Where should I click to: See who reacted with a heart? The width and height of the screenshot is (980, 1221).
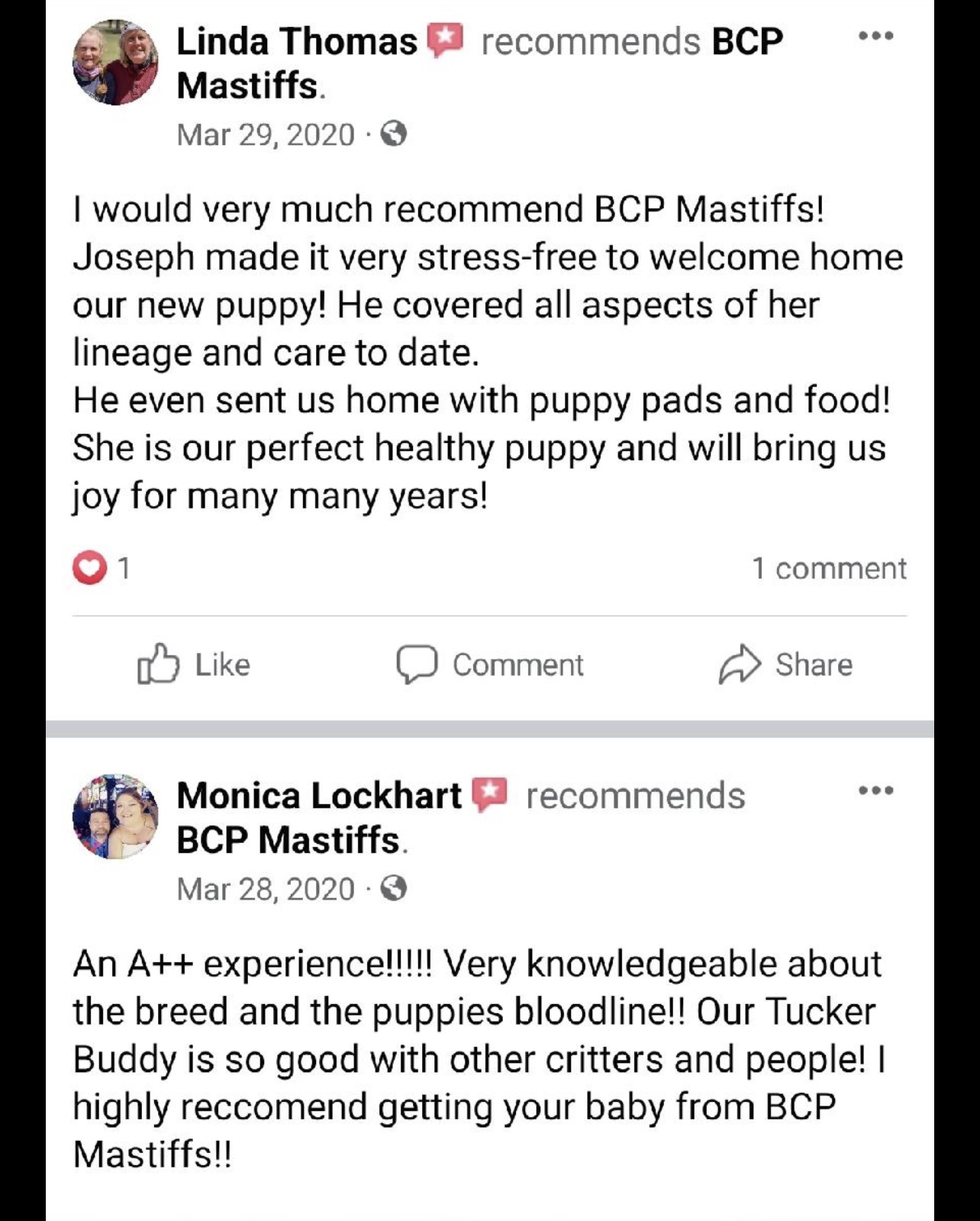pos(101,568)
